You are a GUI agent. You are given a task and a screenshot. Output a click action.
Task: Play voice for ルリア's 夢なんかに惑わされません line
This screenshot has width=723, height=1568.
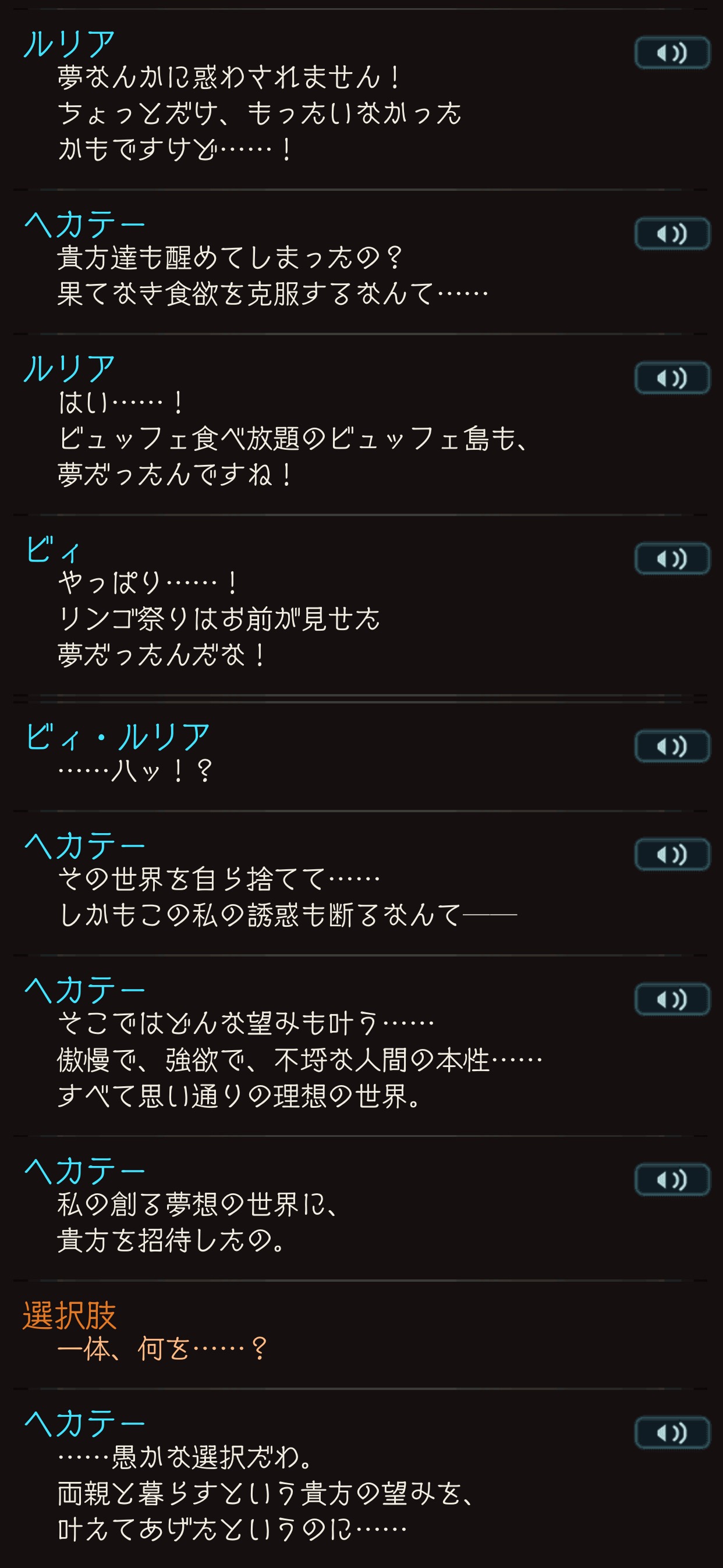[672, 53]
